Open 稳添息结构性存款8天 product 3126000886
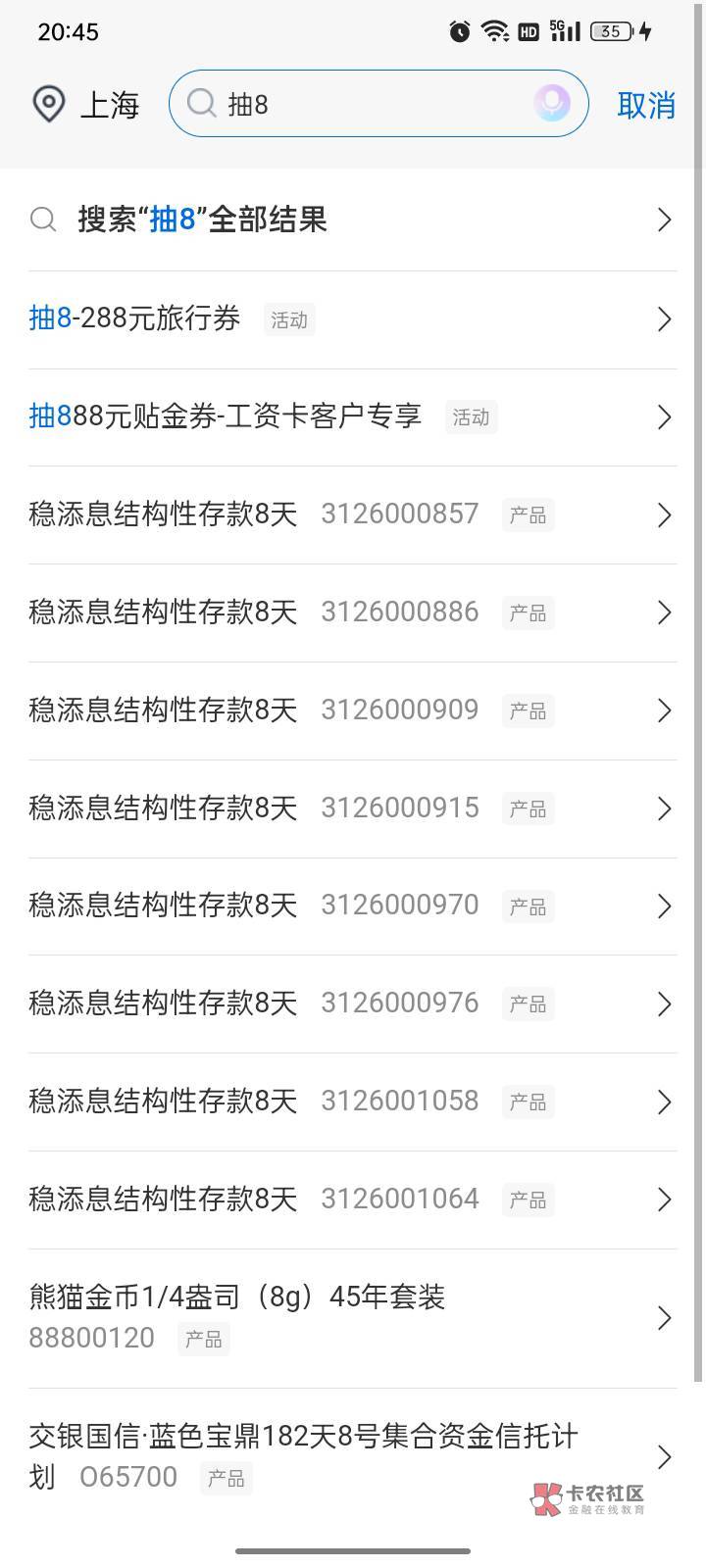 click(x=353, y=612)
